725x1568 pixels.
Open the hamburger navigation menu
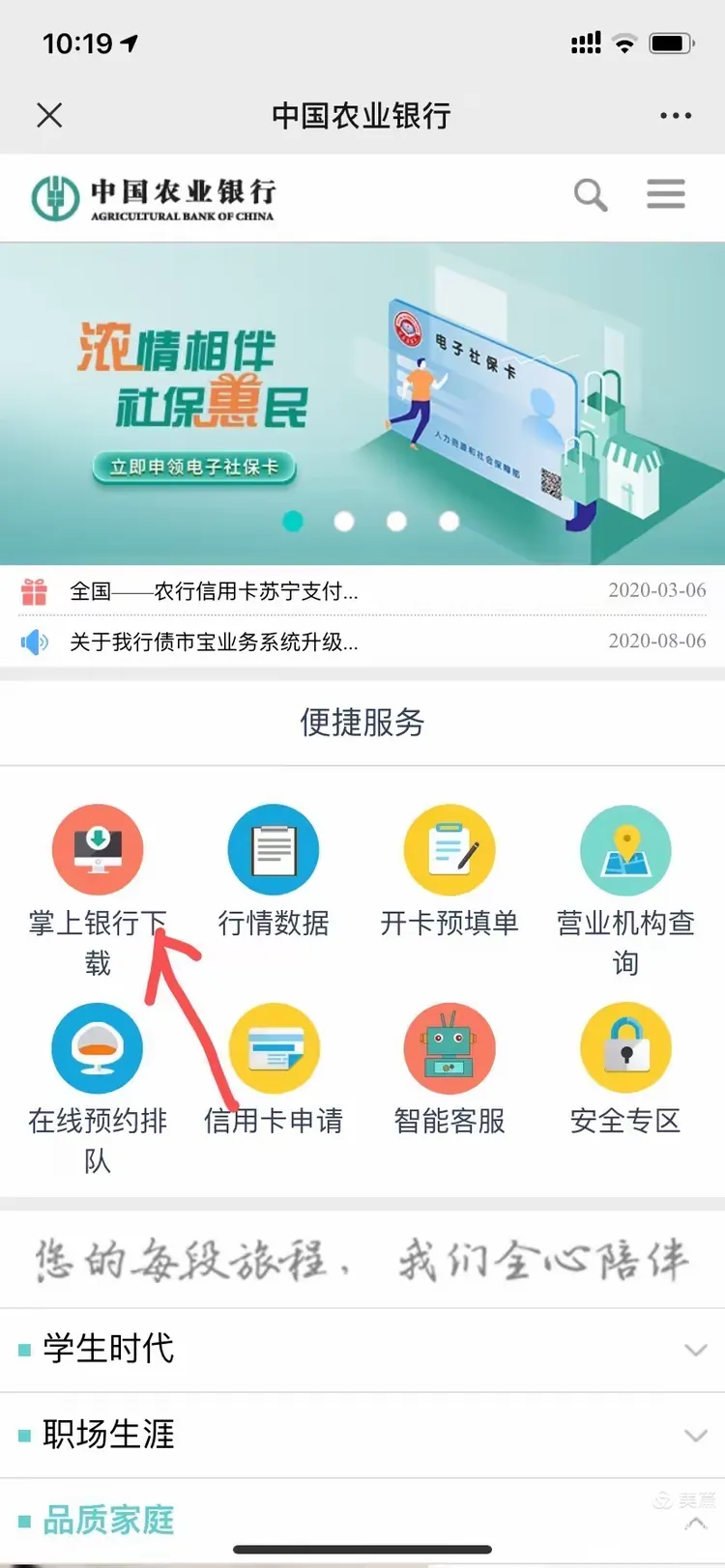666,193
